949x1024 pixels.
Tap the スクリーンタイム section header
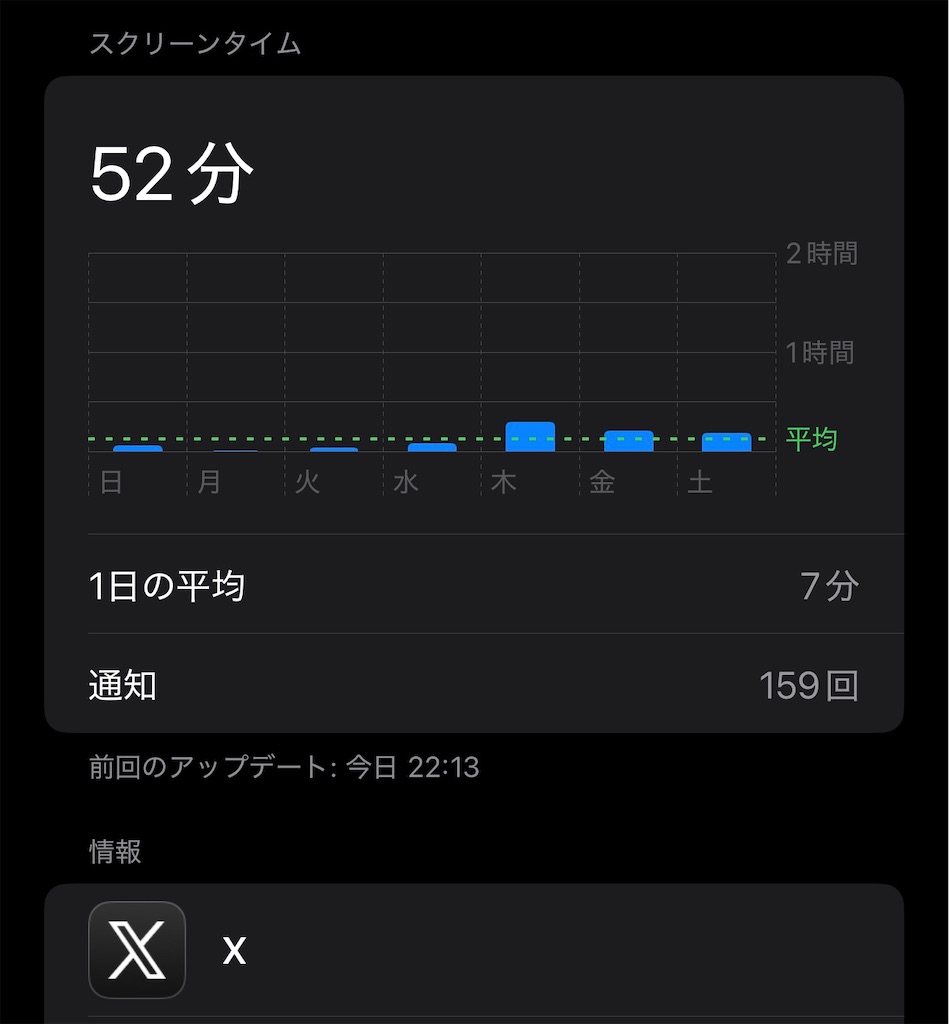coord(194,43)
